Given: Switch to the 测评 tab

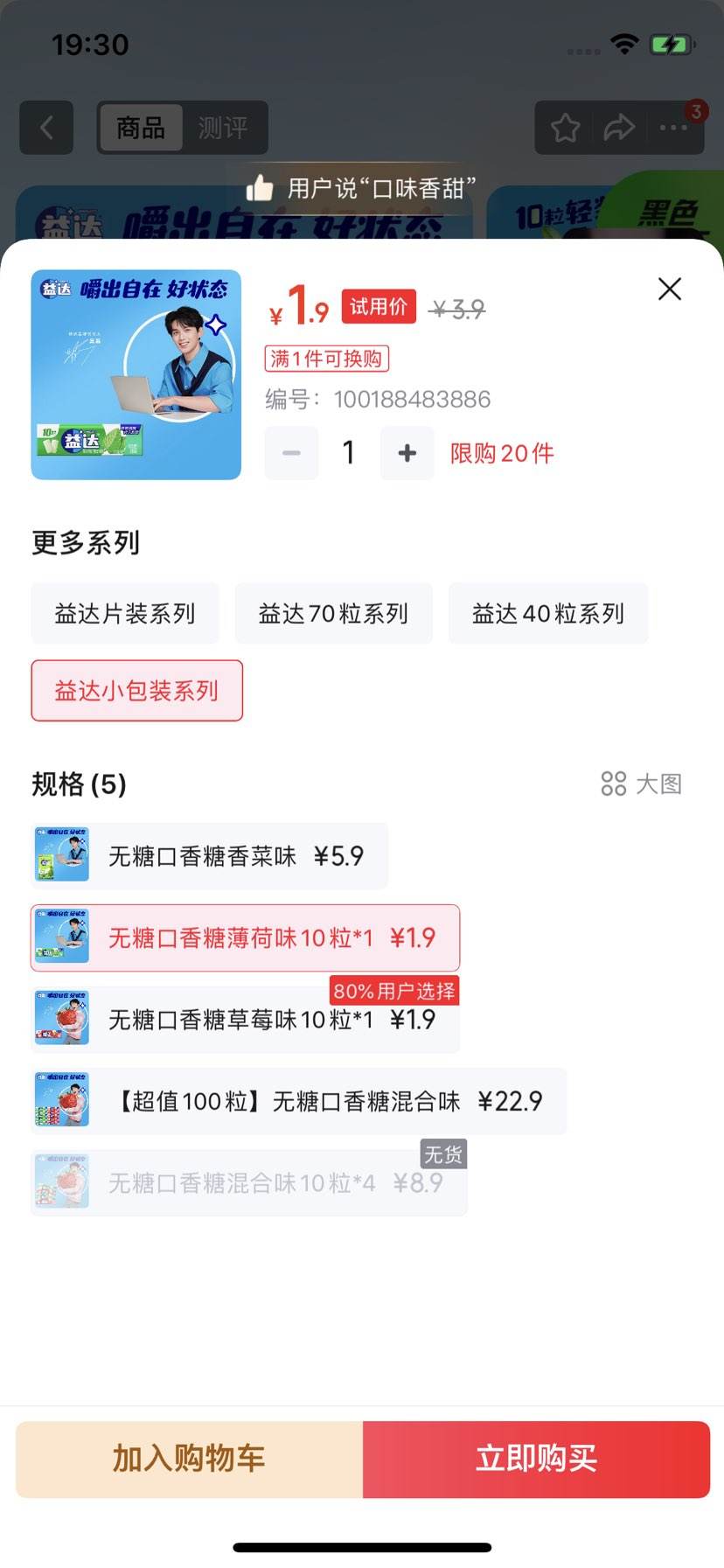Looking at the screenshot, I should tap(226, 128).
